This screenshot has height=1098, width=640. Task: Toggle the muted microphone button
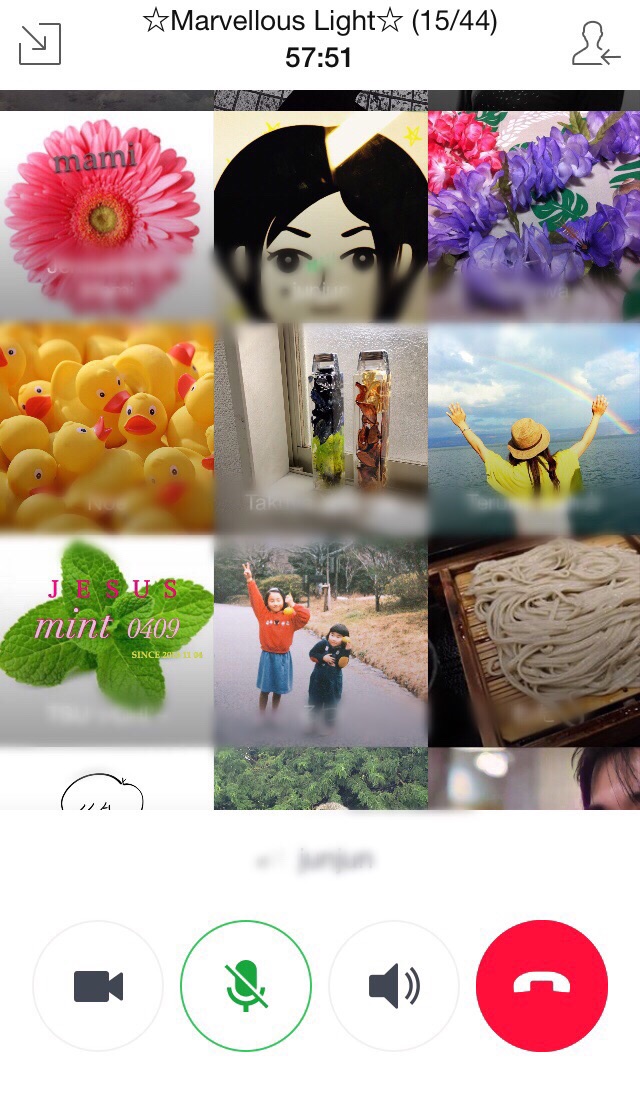[246, 986]
